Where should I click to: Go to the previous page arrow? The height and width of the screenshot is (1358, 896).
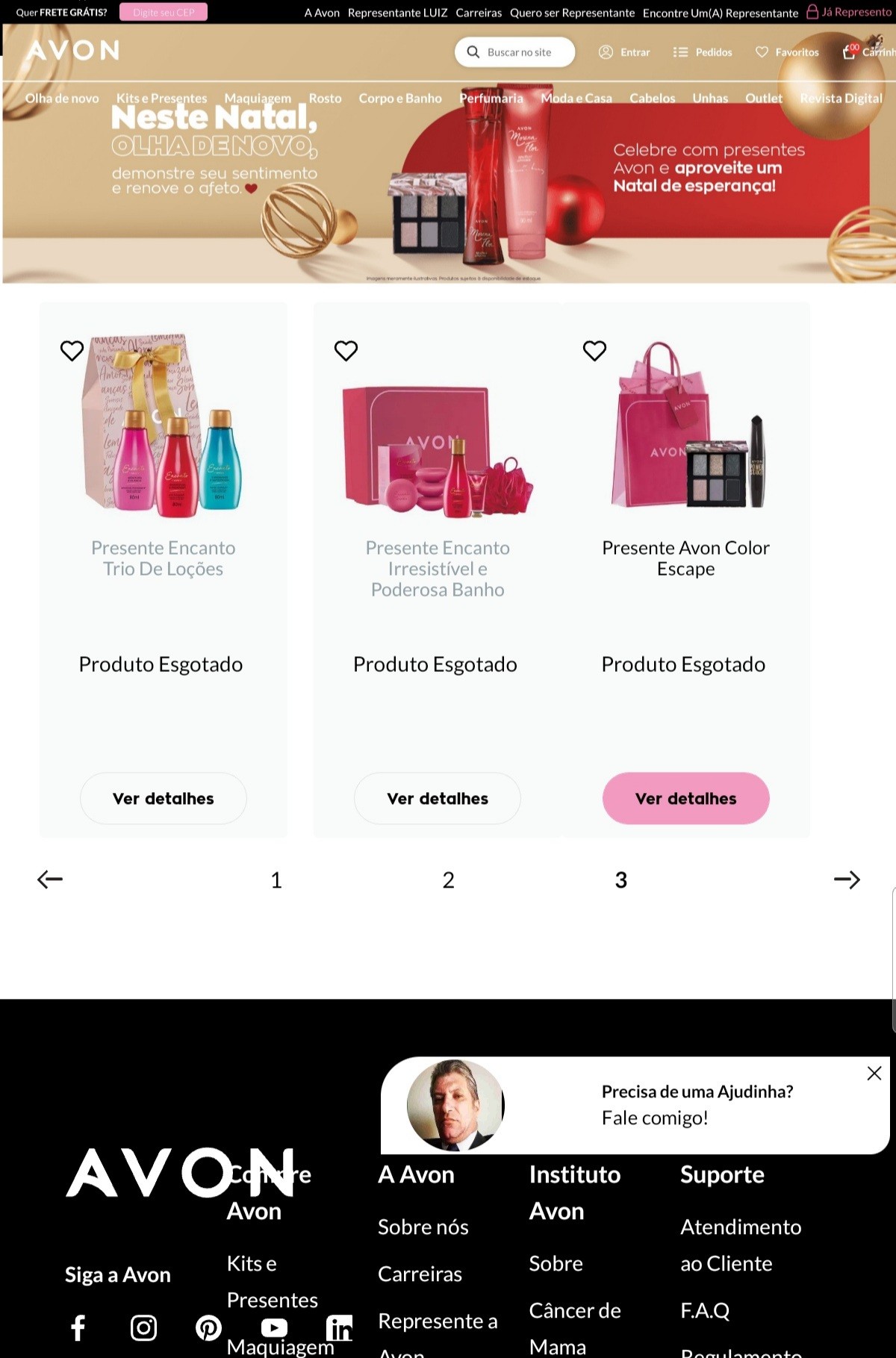50,879
